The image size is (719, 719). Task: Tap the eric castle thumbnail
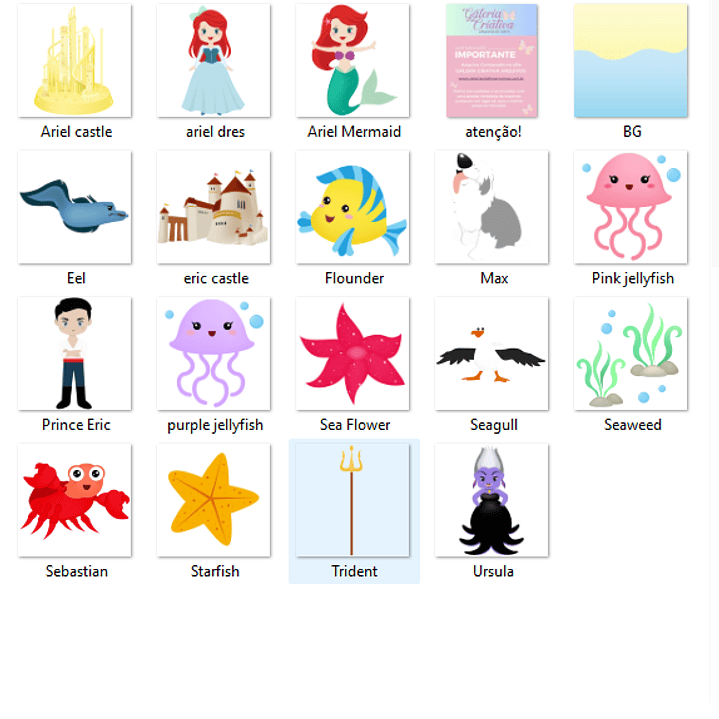coord(214,208)
